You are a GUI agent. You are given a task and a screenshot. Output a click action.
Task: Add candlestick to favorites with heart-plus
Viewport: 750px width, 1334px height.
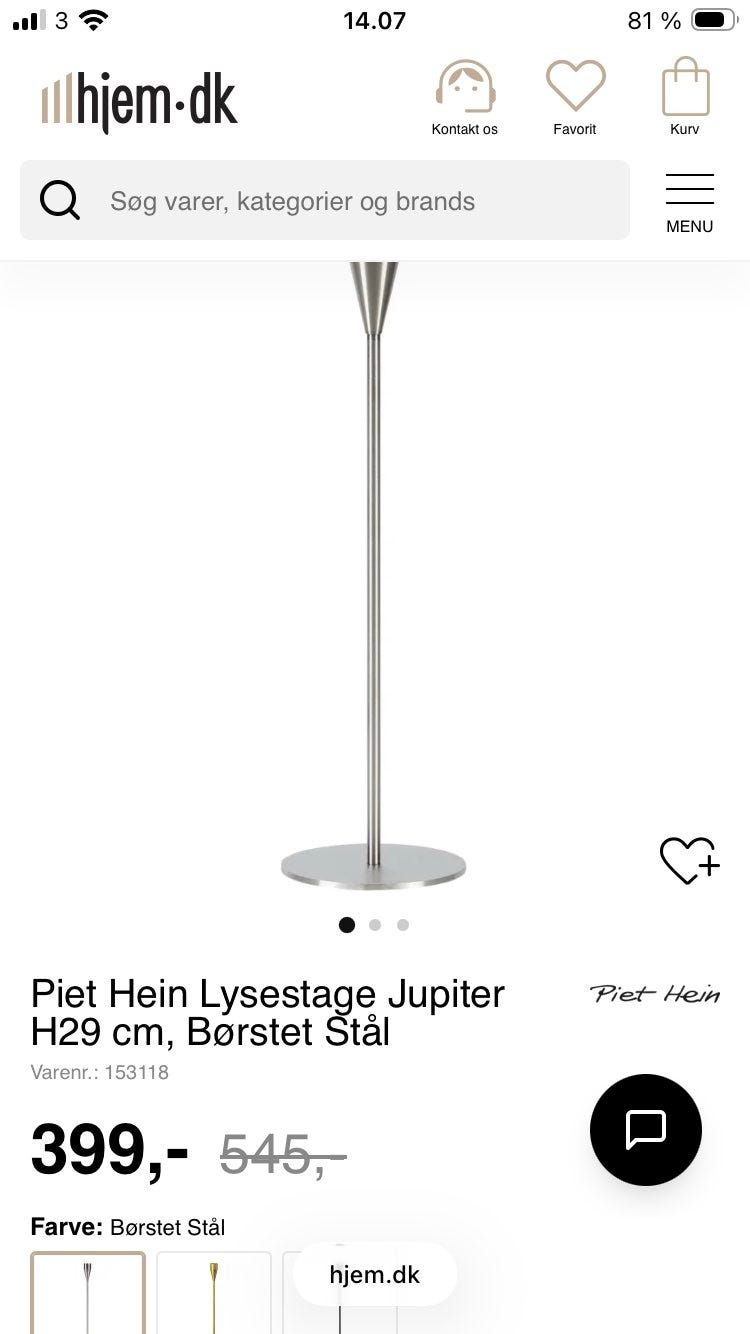(x=689, y=860)
